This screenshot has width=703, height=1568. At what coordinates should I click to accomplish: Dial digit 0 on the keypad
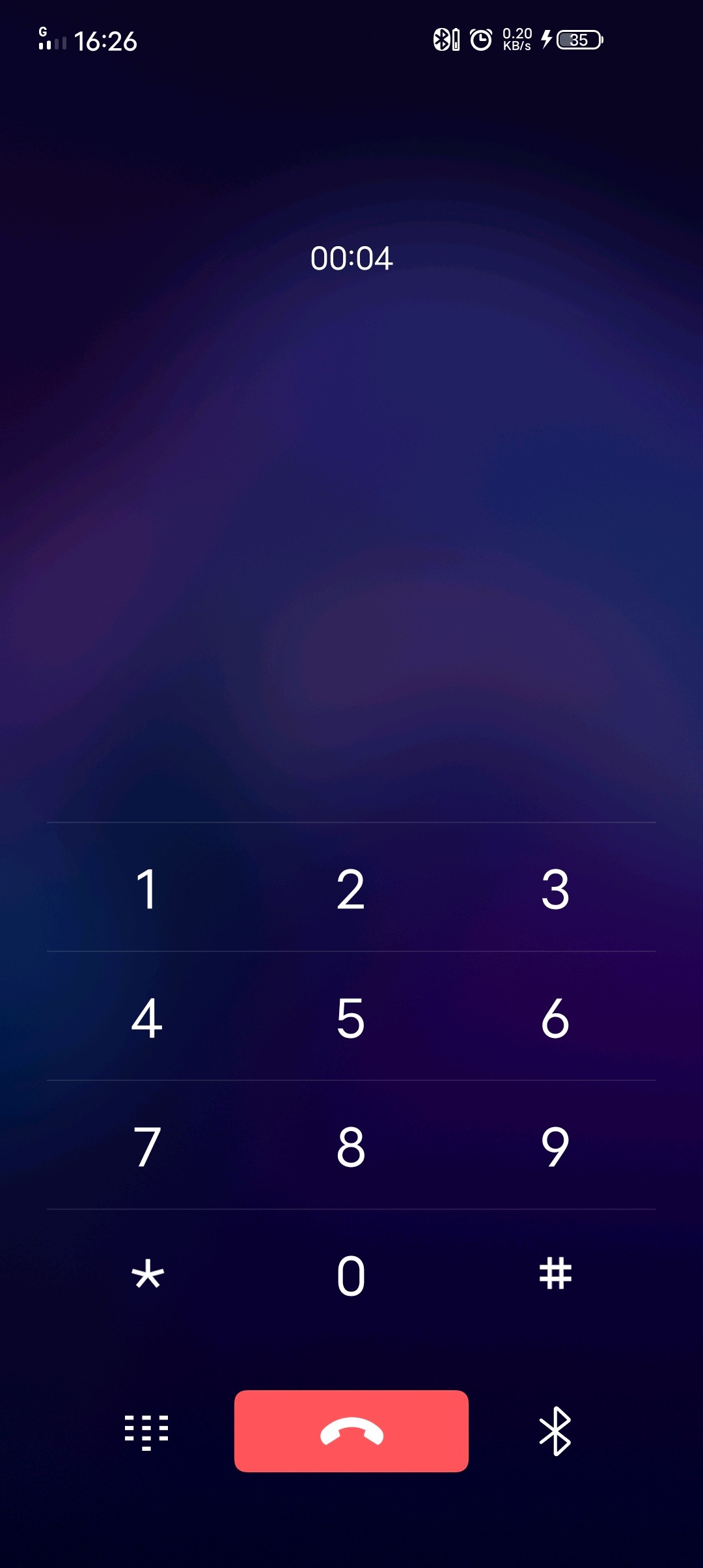pyautogui.click(x=351, y=1276)
